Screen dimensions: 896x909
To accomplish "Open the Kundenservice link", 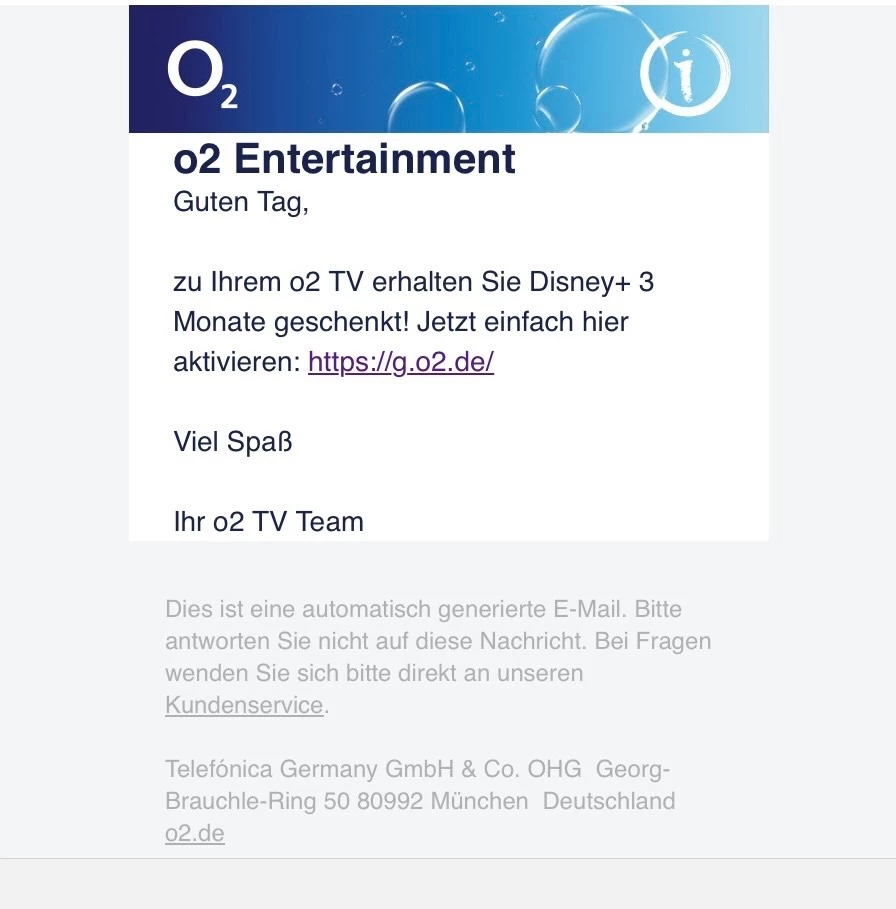I will coord(244,705).
